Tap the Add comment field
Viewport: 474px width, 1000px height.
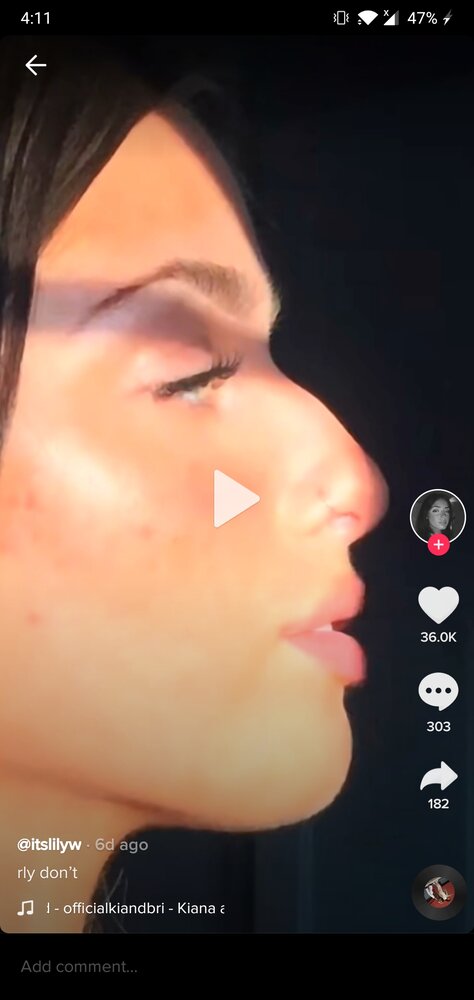[x=237, y=966]
